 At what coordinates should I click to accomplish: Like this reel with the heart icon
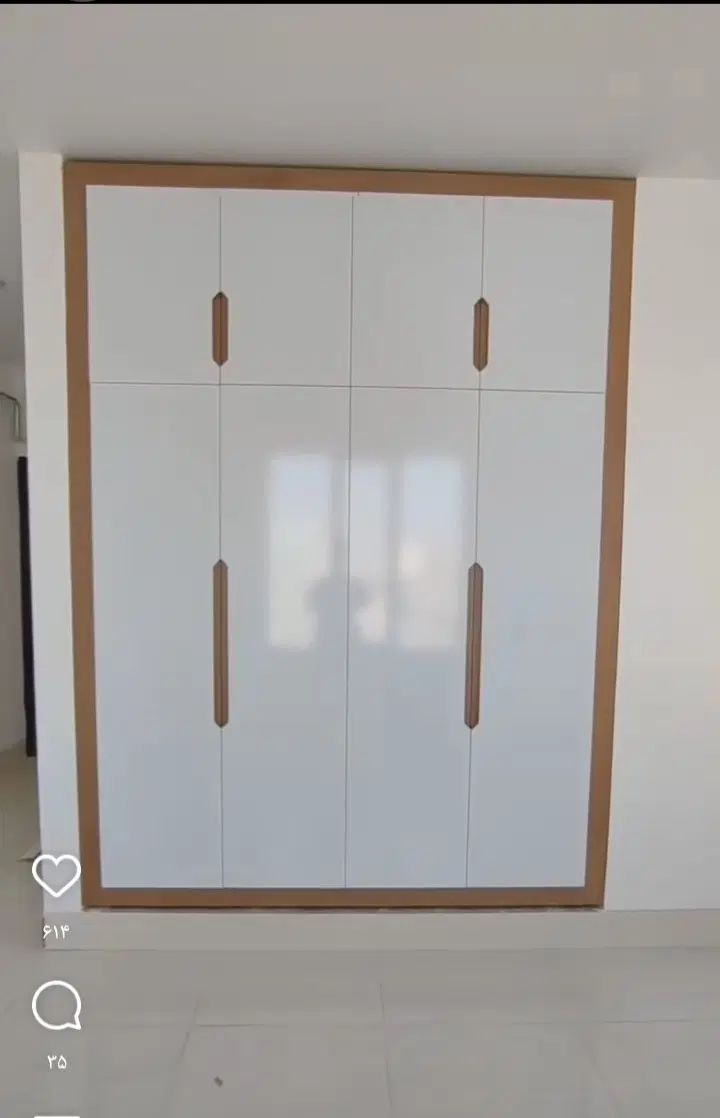pos(56,876)
